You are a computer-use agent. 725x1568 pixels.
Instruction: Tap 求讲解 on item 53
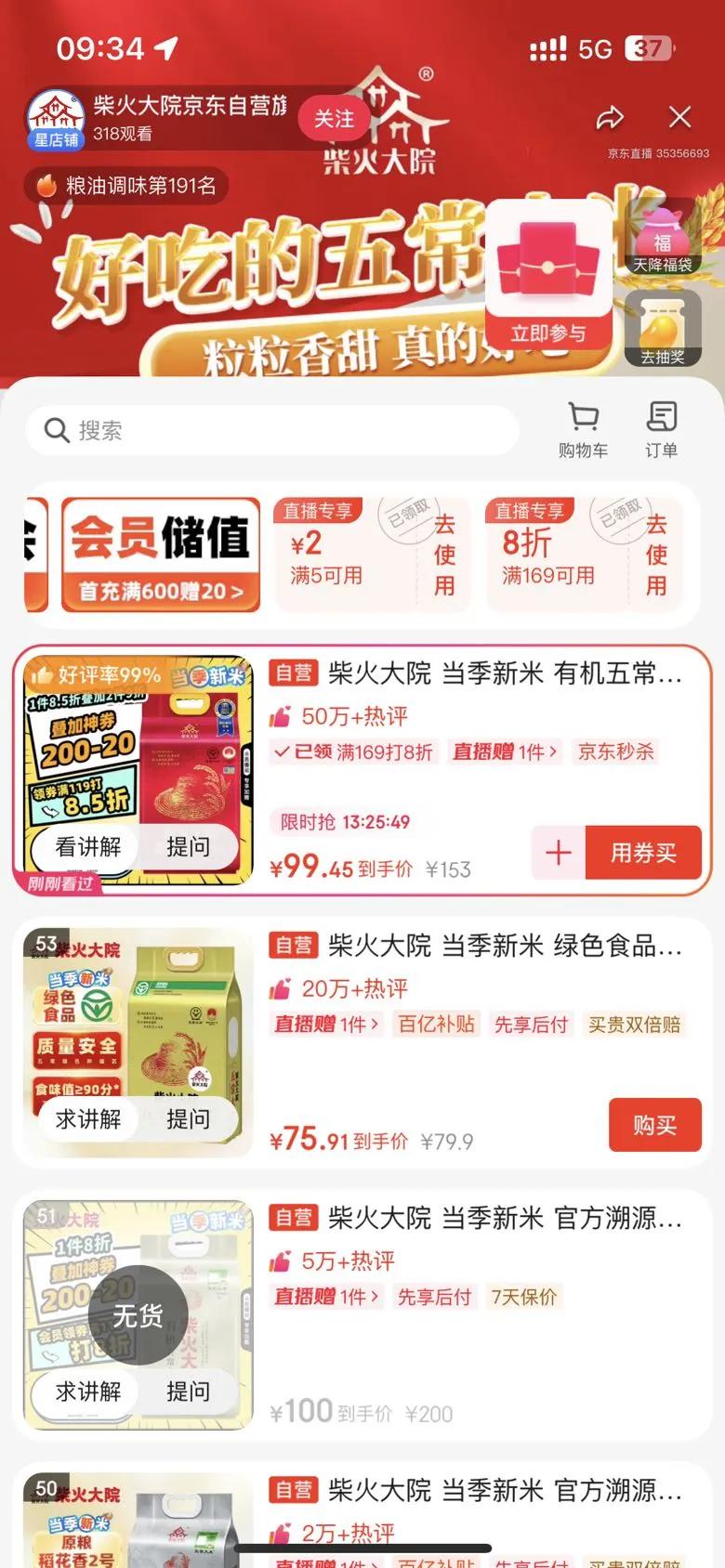point(88,1119)
